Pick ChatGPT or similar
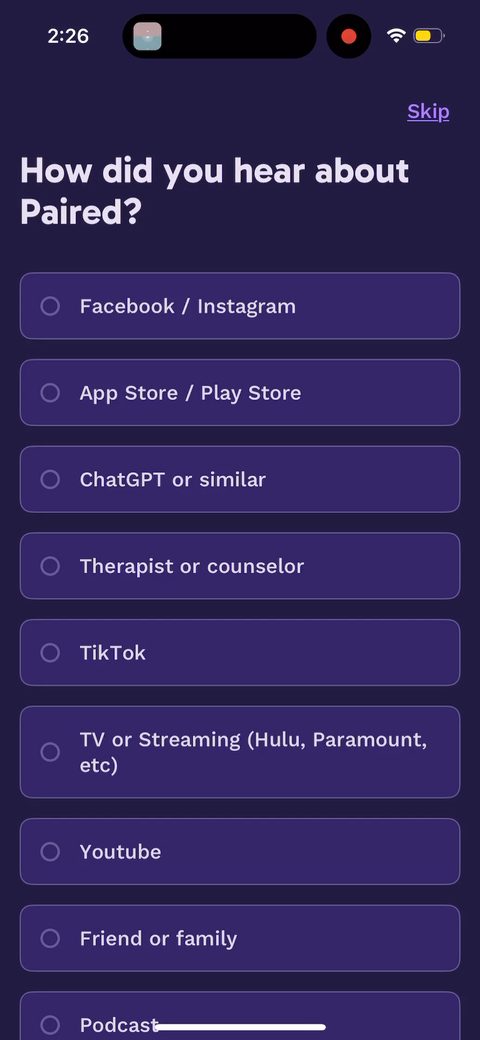Viewport: 480px width, 1040px height. click(x=240, y=479)
